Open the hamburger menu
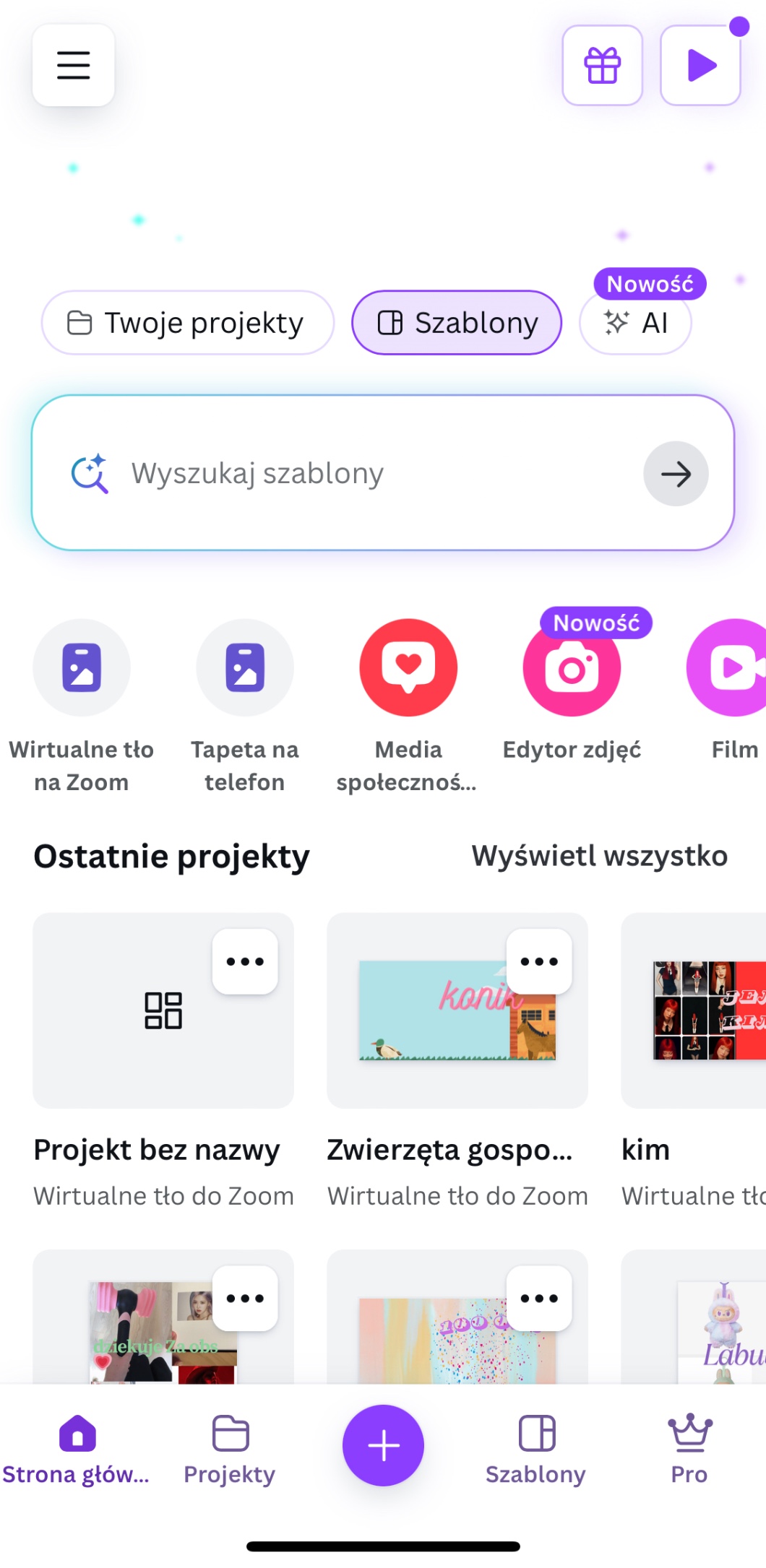 73,65
